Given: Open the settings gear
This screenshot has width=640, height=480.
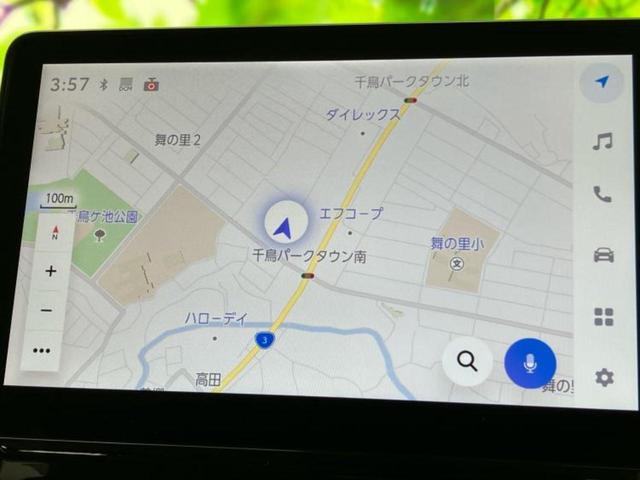Looking at the screenshot, I should (603, 377).
